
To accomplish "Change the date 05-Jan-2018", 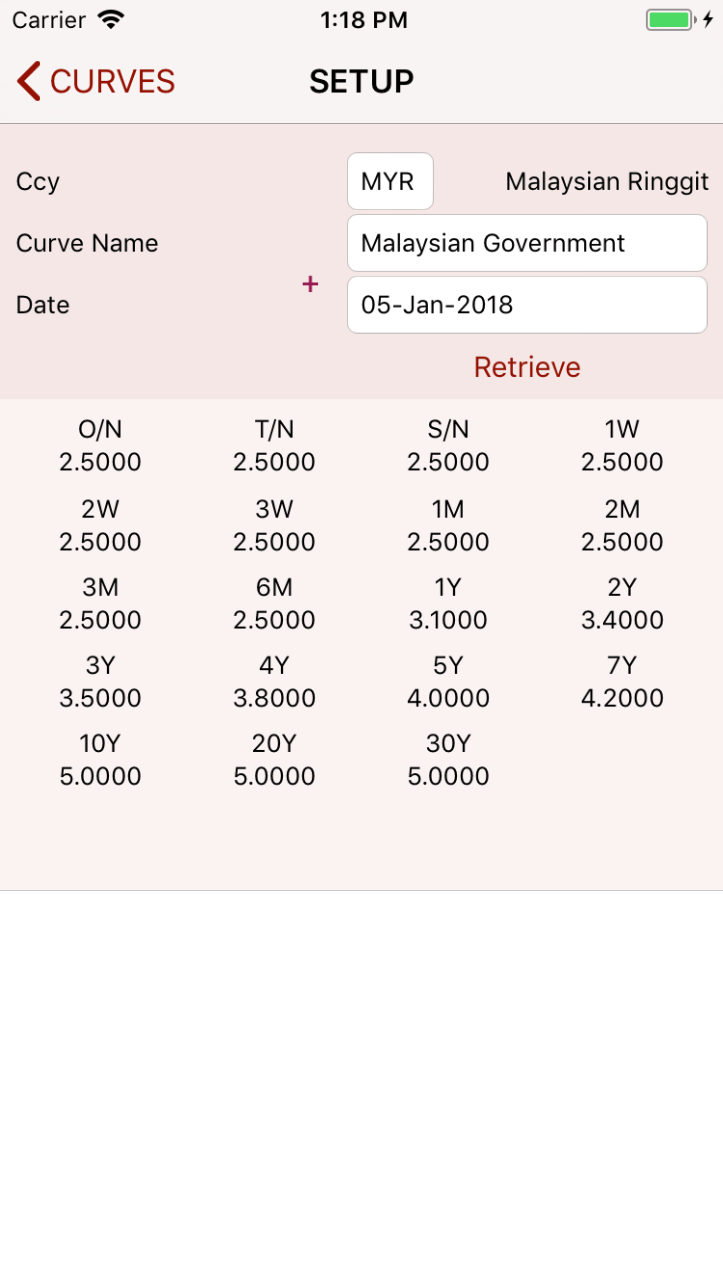I will click(526, 305).
